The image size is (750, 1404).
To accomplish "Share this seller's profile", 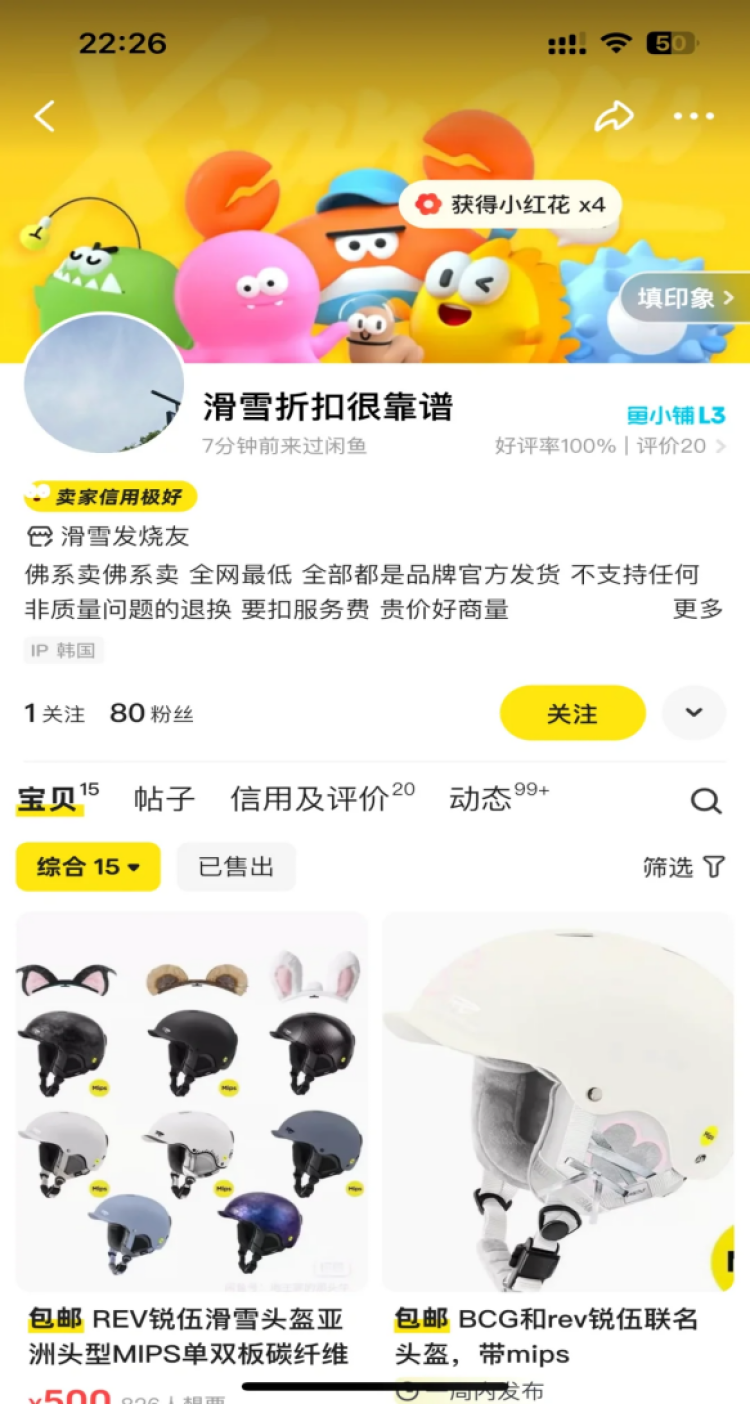I will point(614,116).
